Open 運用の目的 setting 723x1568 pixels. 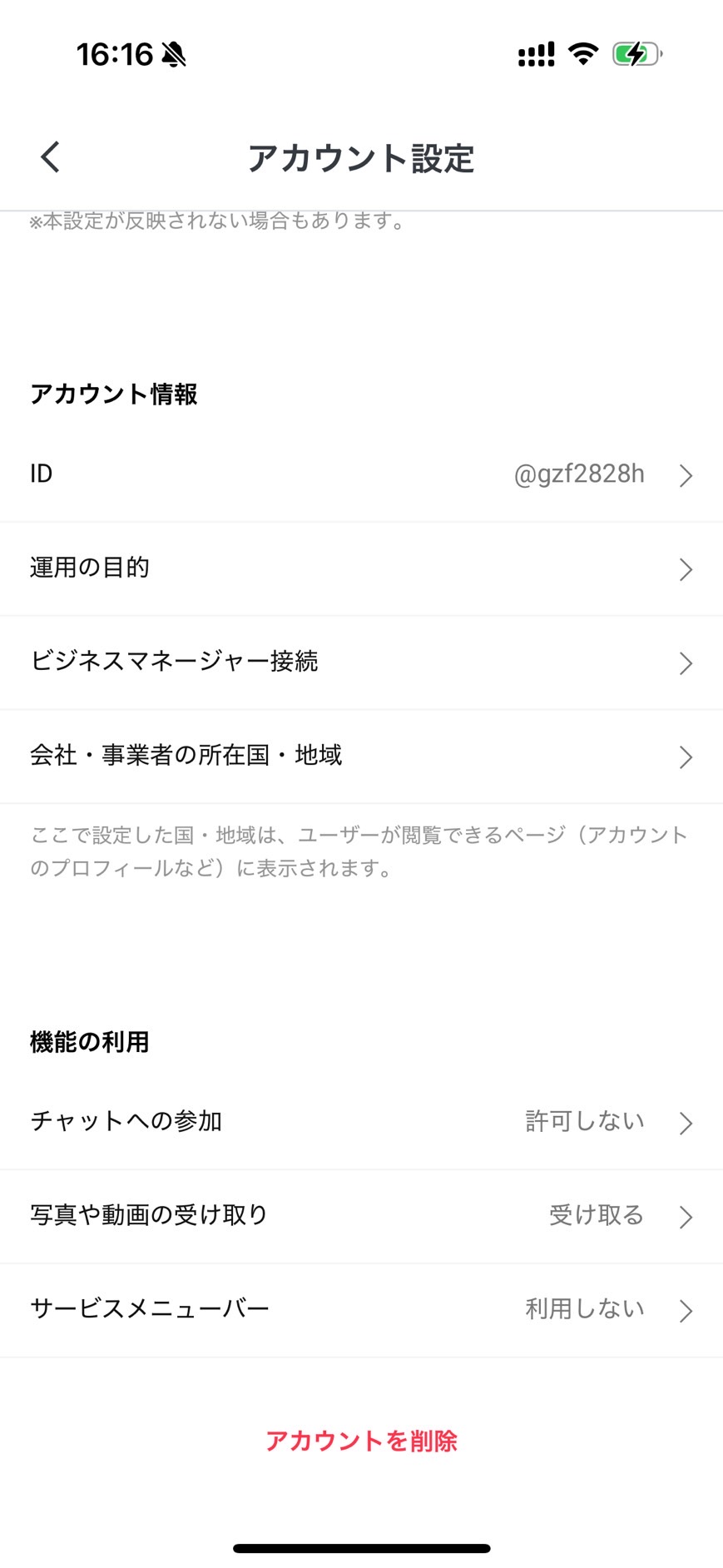pos(361,568)
